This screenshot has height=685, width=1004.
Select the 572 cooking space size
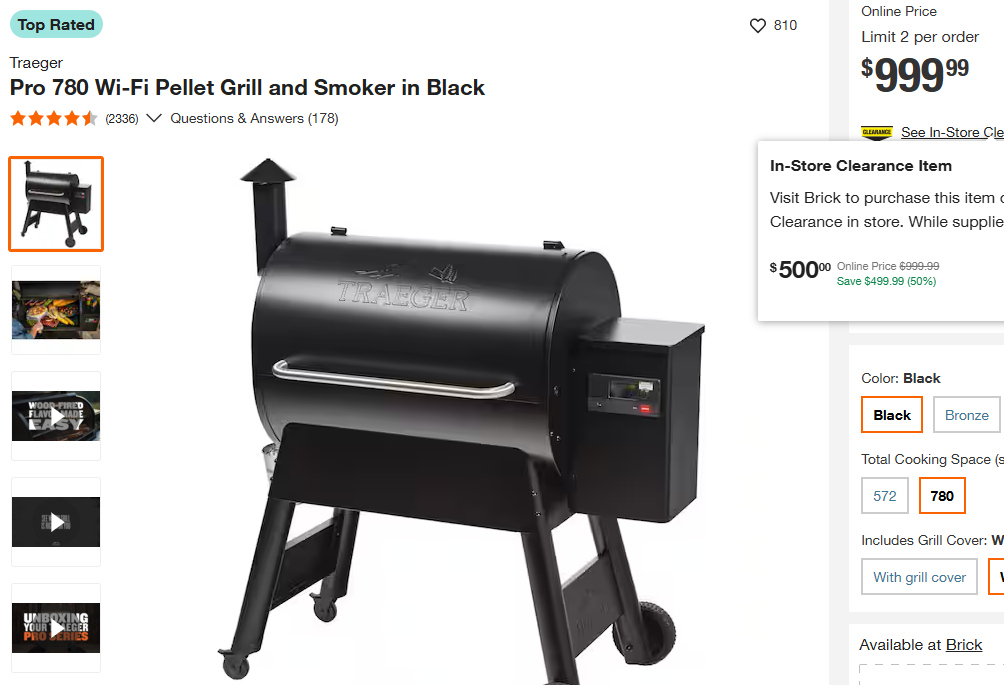[x=884, y=495]
